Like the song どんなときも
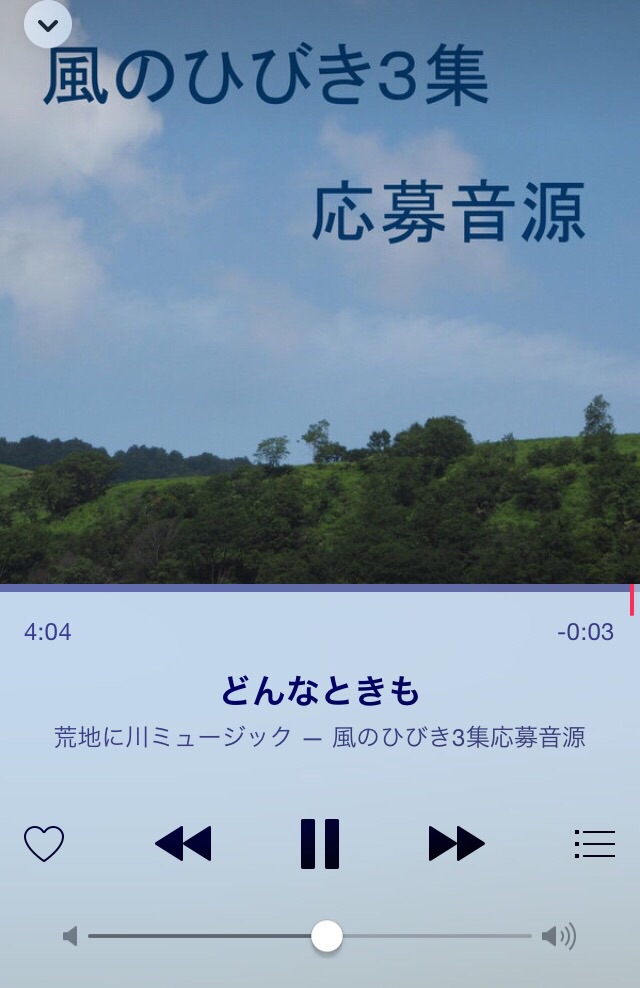 [44, 844]
